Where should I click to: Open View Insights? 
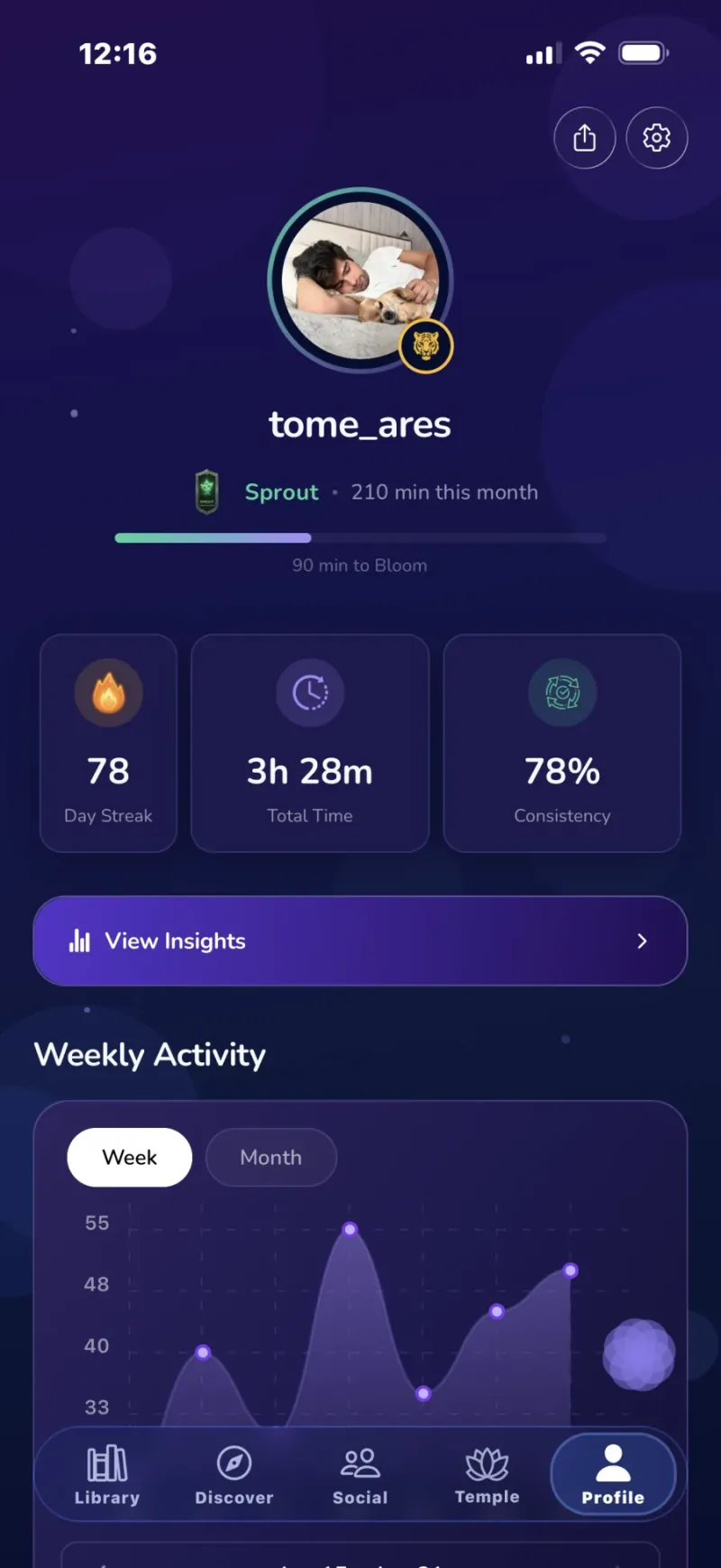pos(360,940)
